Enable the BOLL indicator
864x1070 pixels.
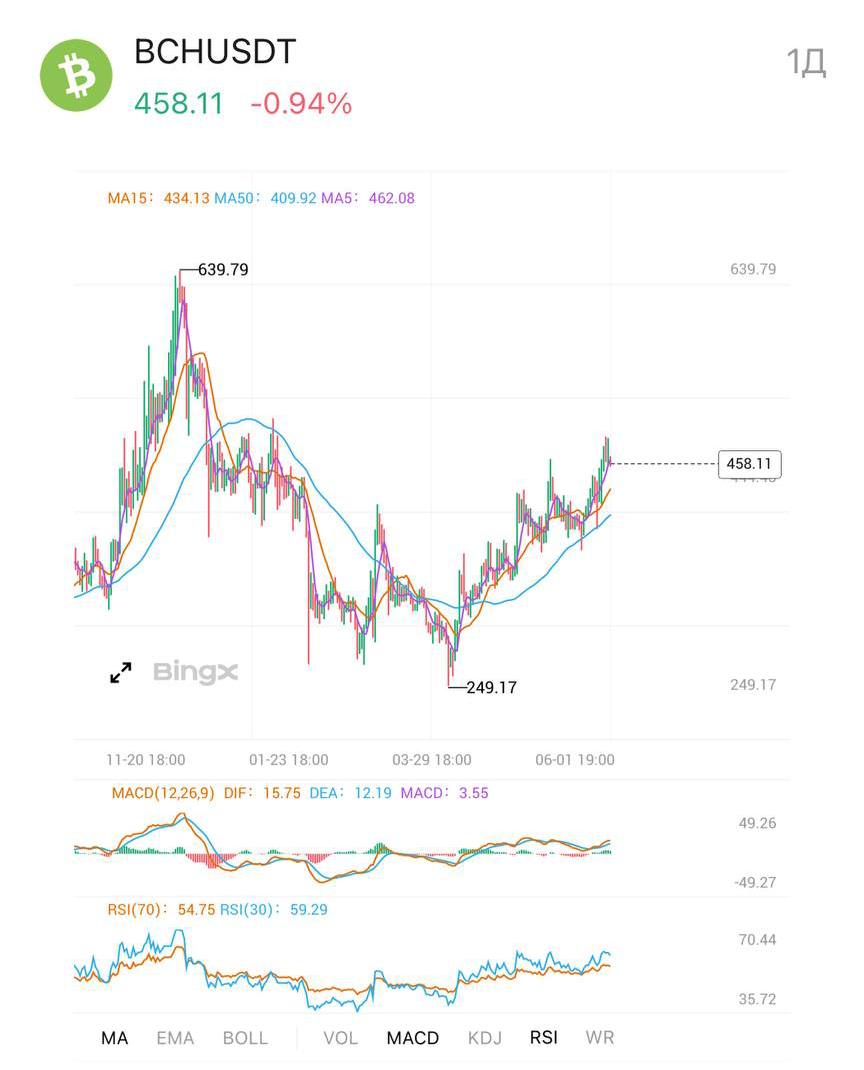coord(245,1038)
